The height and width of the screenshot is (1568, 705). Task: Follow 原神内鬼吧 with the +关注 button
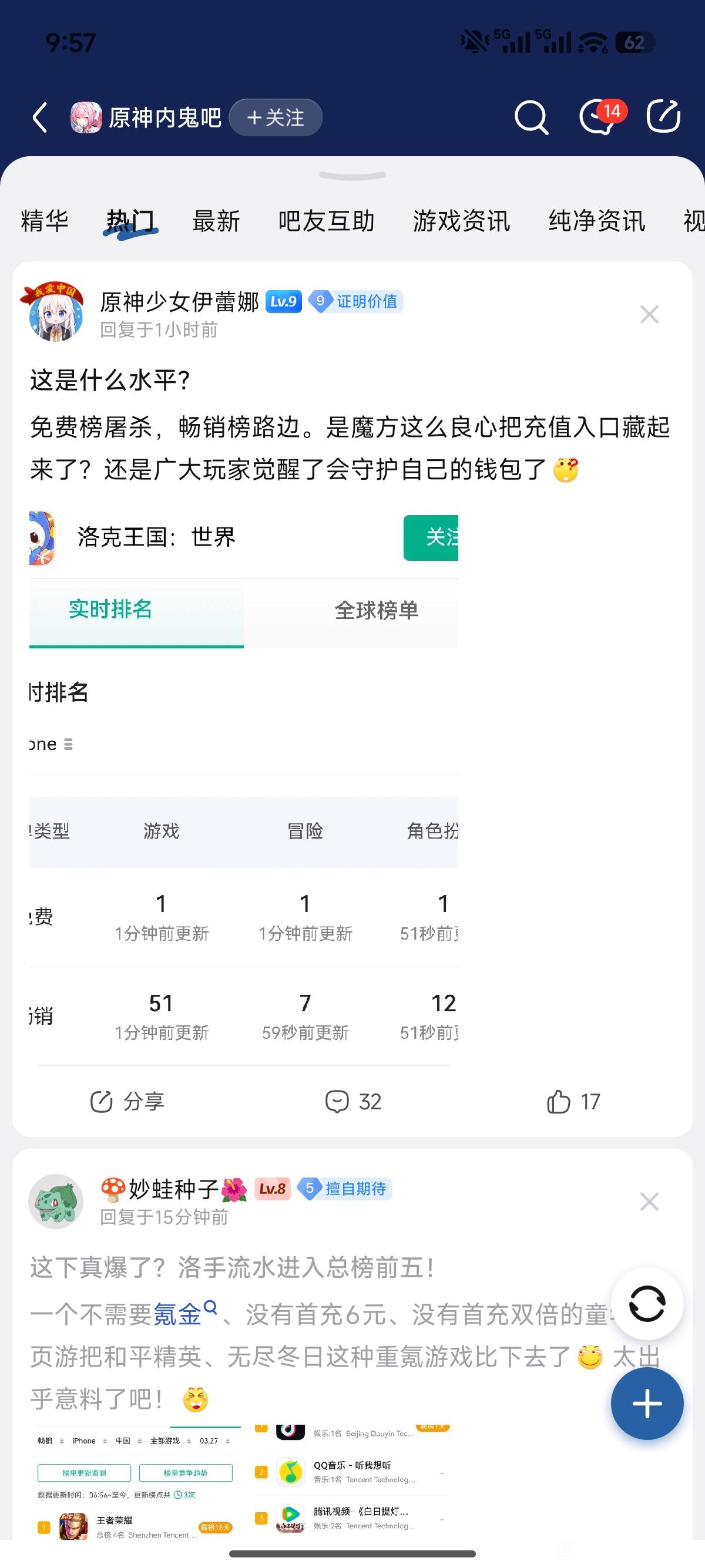(x=276, y=117)
